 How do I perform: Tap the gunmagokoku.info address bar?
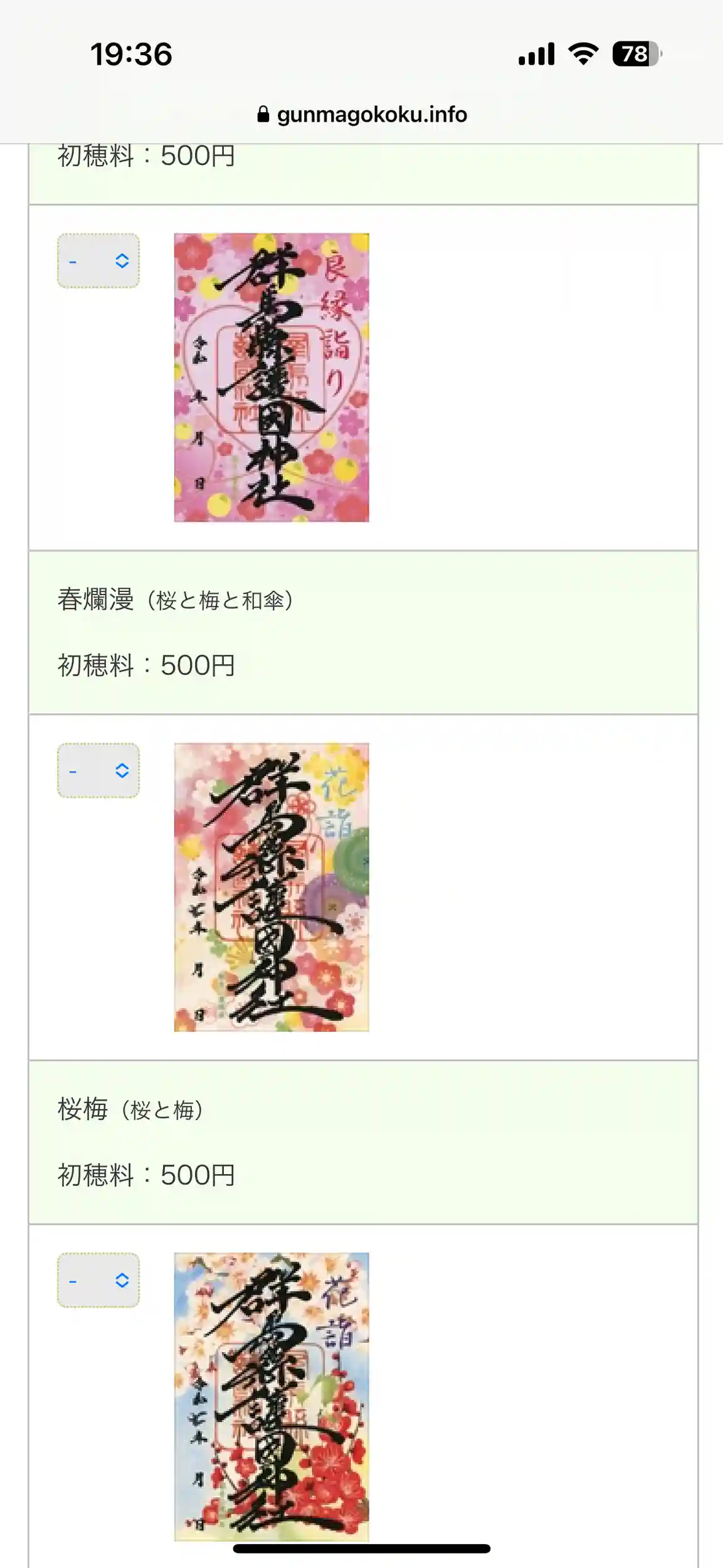coord(362,115)
